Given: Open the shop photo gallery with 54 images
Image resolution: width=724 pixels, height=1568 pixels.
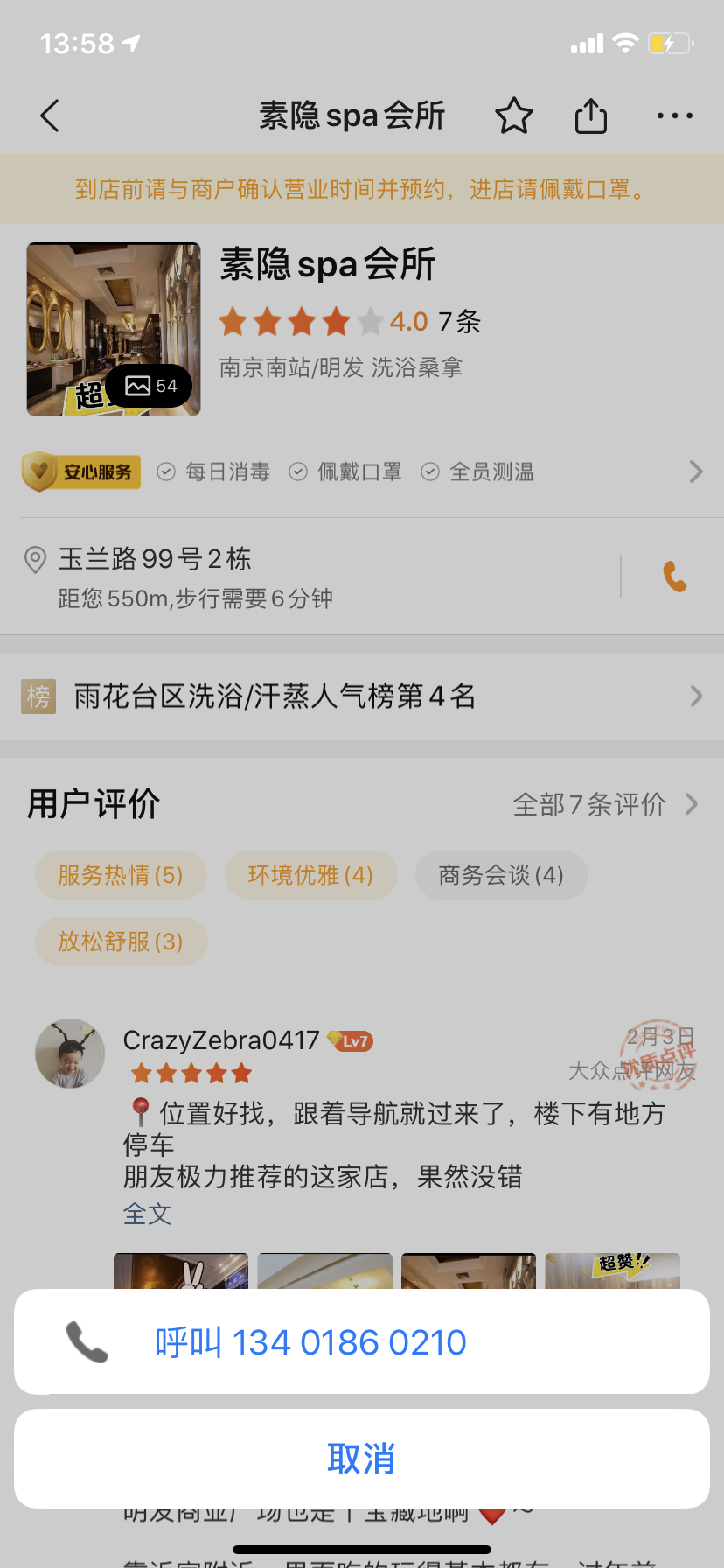Looking at the screenshot, I should (114, 329).
